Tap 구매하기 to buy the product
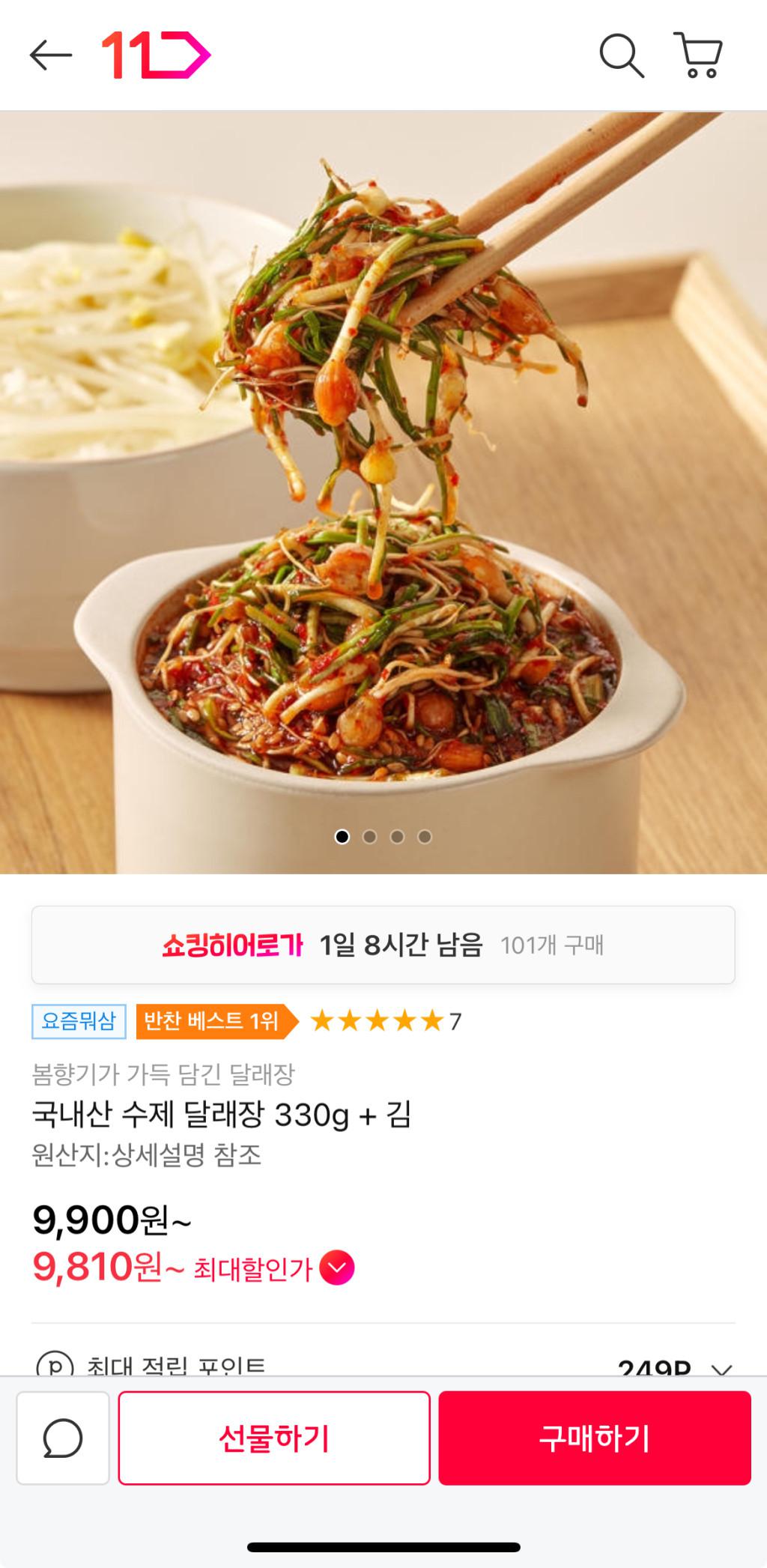This screenshot has height=1568, width=767. tap(595, 1438)
